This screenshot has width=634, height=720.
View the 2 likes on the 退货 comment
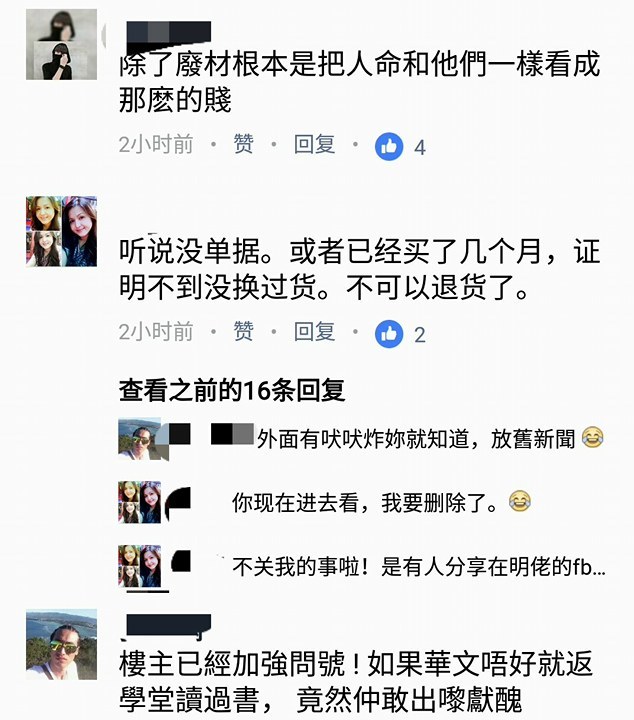pyautogui.click(x=400, y=334)
